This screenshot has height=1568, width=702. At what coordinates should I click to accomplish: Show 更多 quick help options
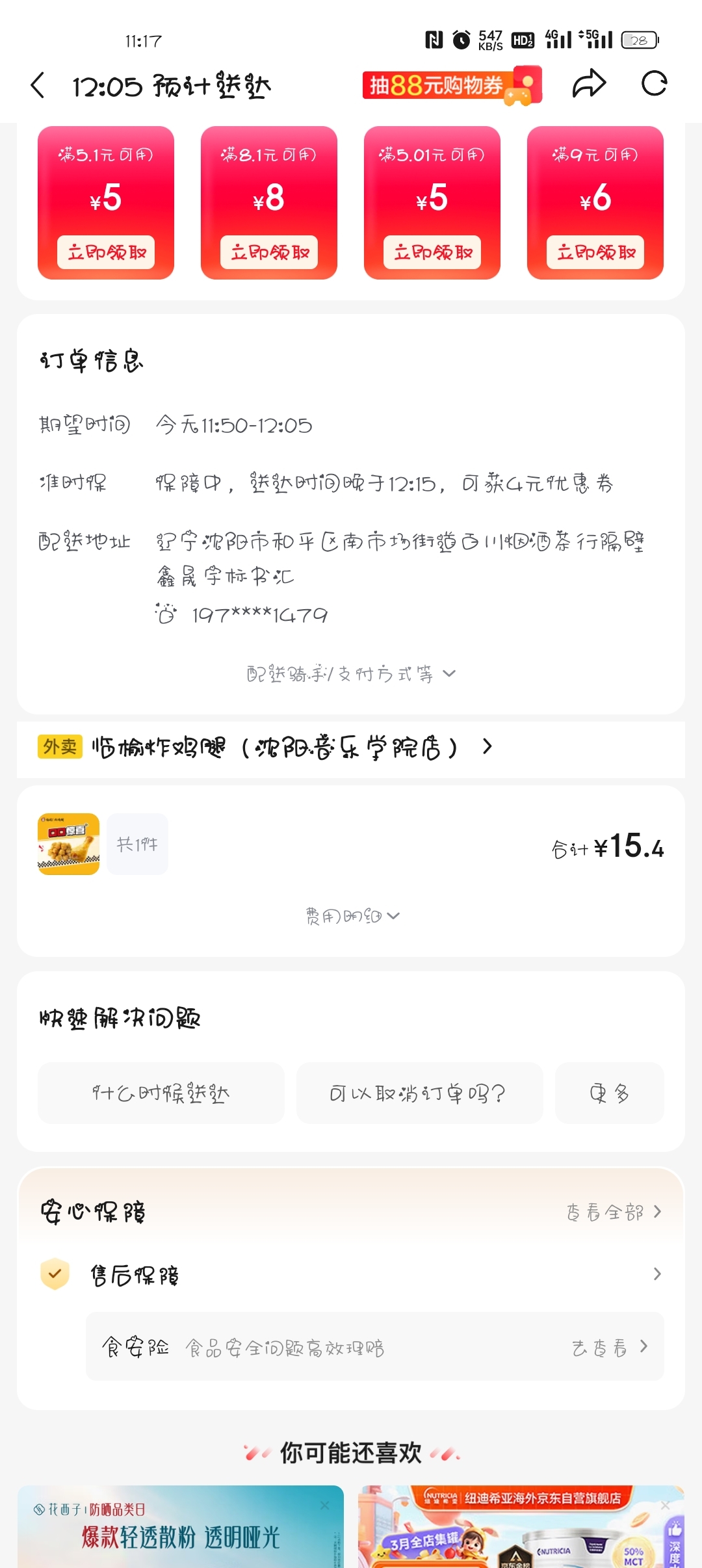(609, 1093)
